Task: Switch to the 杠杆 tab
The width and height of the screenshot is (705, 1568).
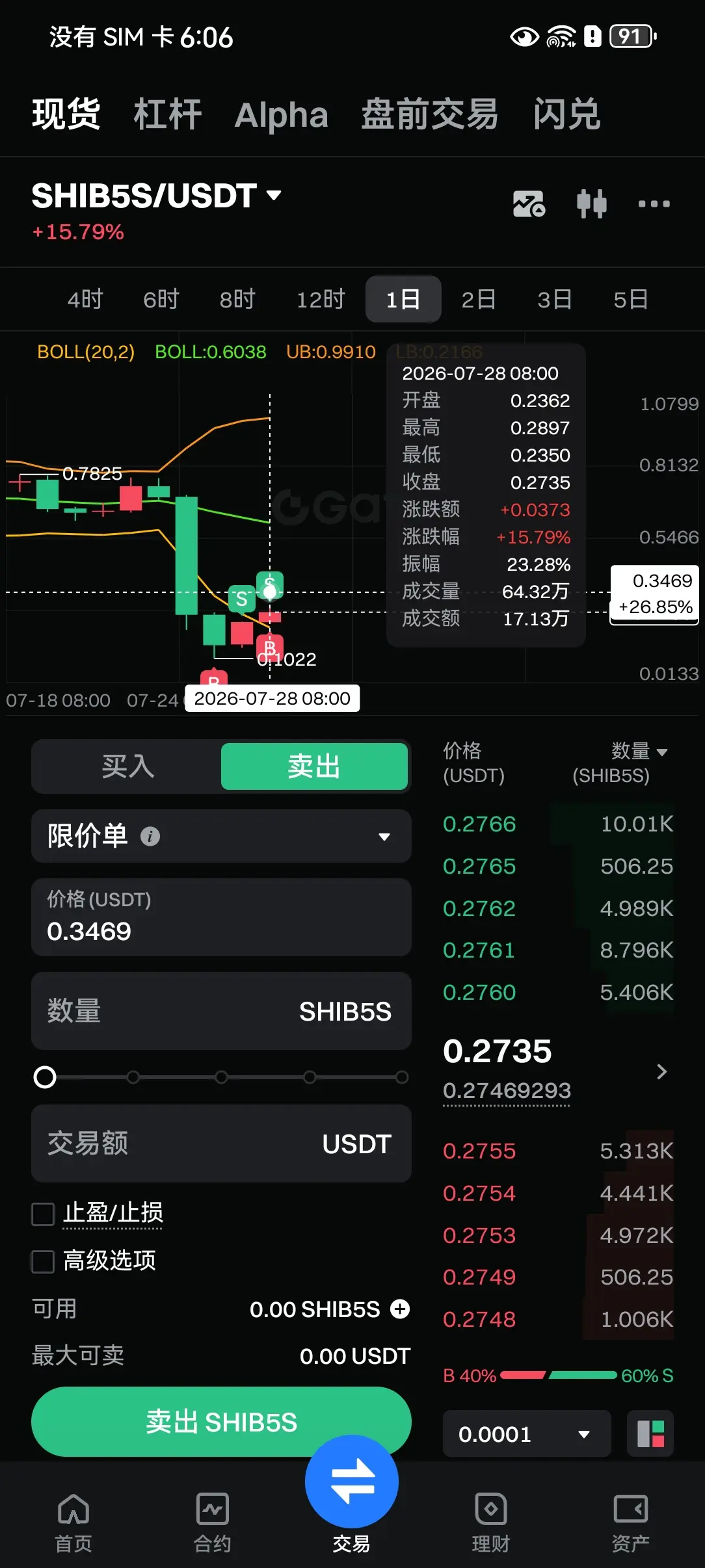Action: (167, 114)
